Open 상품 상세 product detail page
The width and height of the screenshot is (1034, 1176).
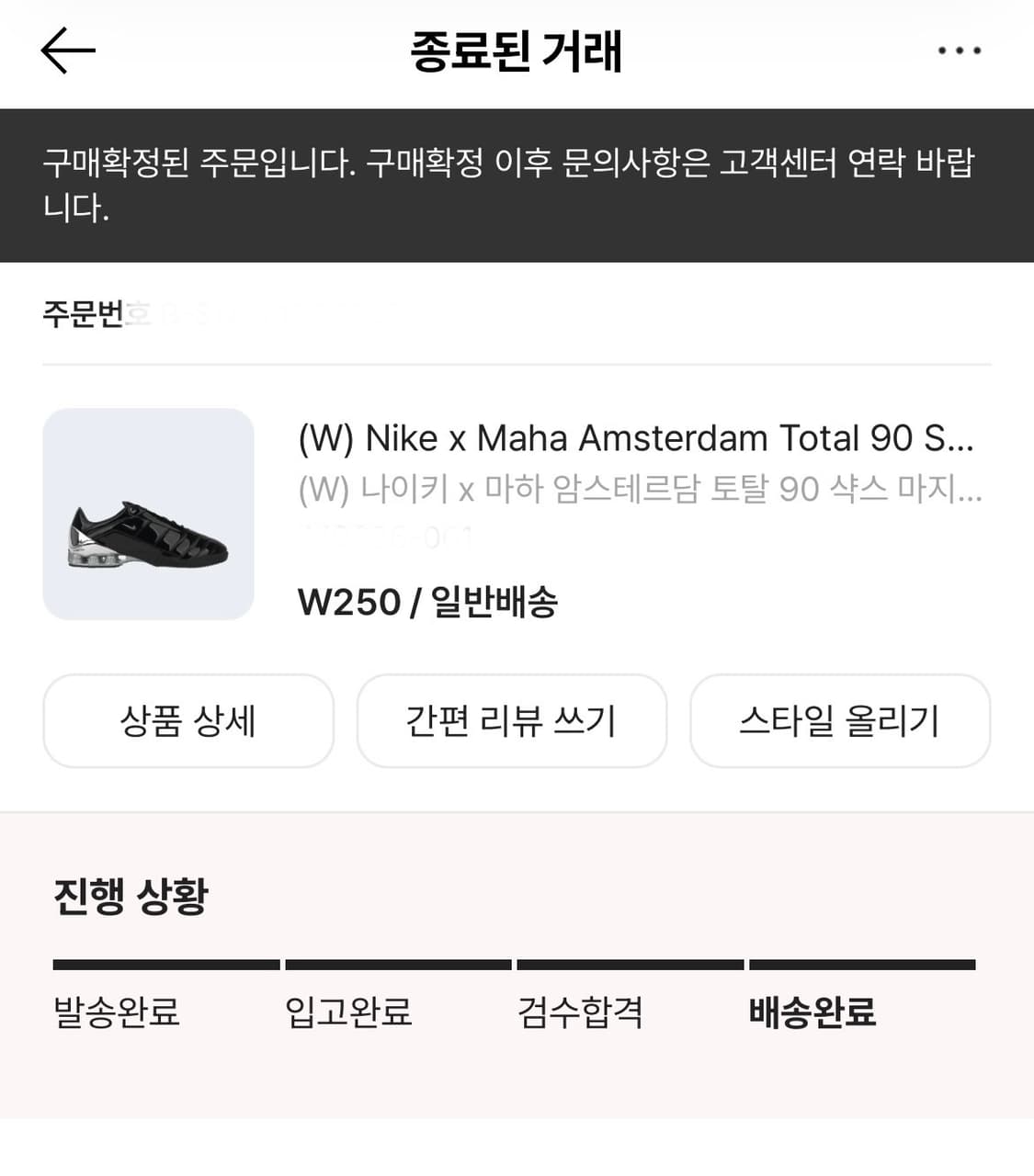(187, 721)
